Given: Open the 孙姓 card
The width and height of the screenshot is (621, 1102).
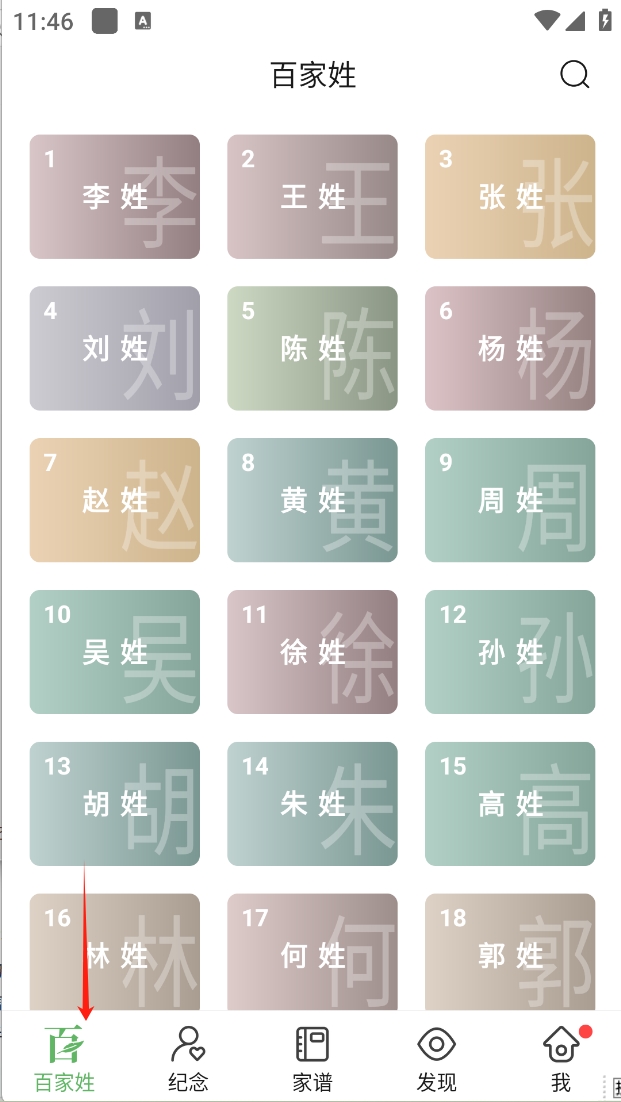Looking at the screenshot, I should [510, 652].
